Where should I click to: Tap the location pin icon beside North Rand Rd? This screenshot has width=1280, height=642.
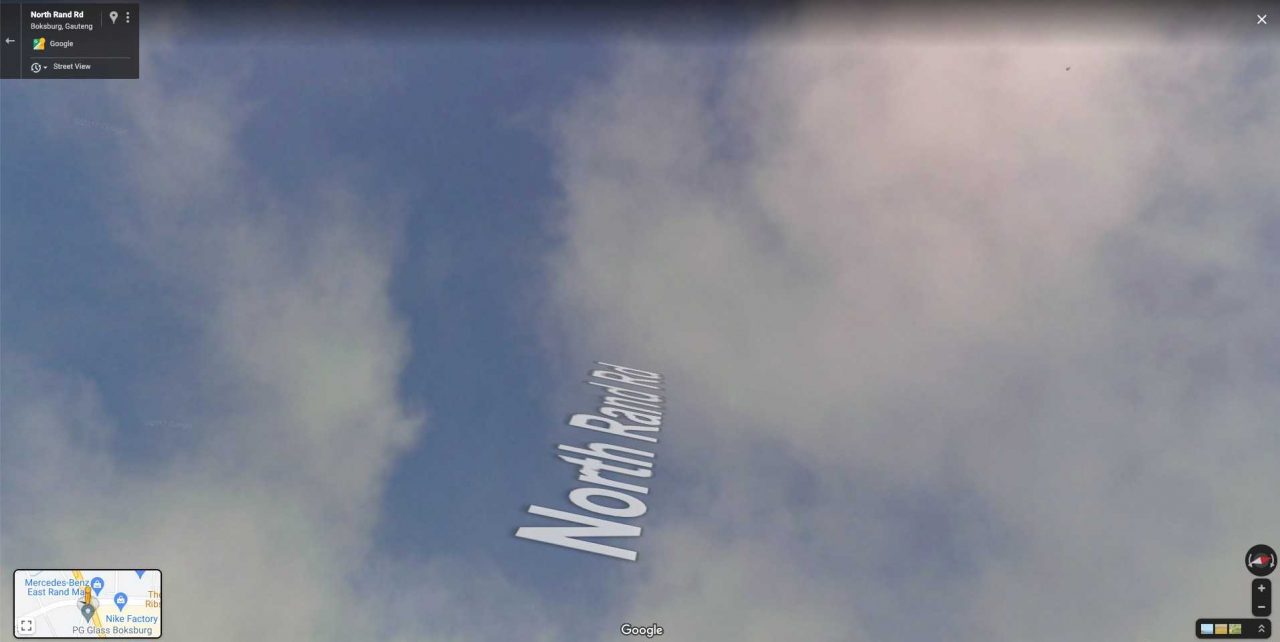(113, 17)
